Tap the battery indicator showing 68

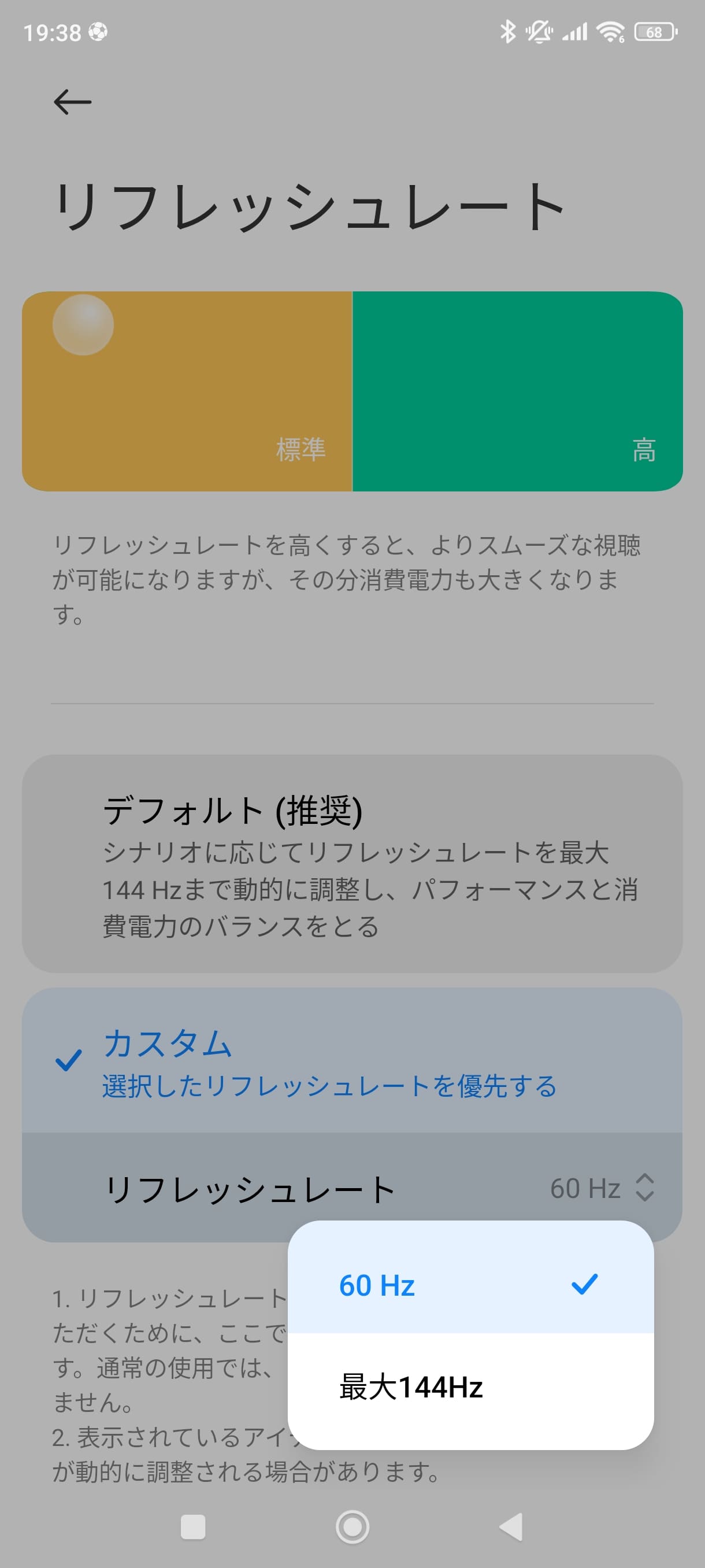point(654,34)
